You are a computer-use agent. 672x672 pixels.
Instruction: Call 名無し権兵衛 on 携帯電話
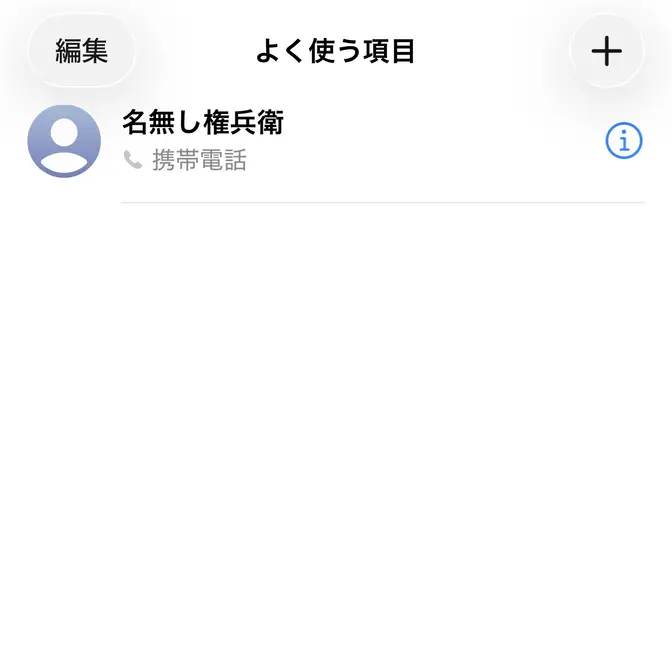pos(300,141)
